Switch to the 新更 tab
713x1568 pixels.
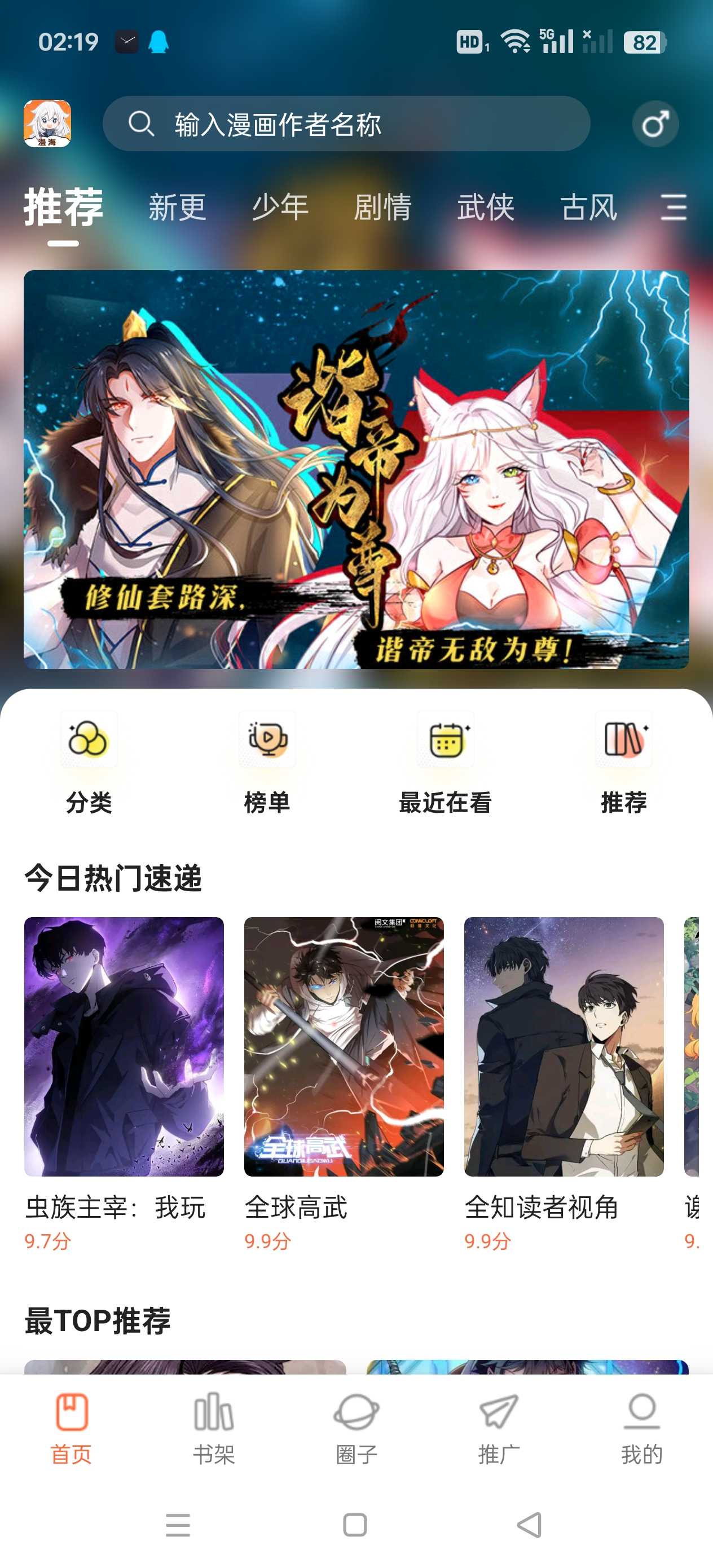[177, 207]
